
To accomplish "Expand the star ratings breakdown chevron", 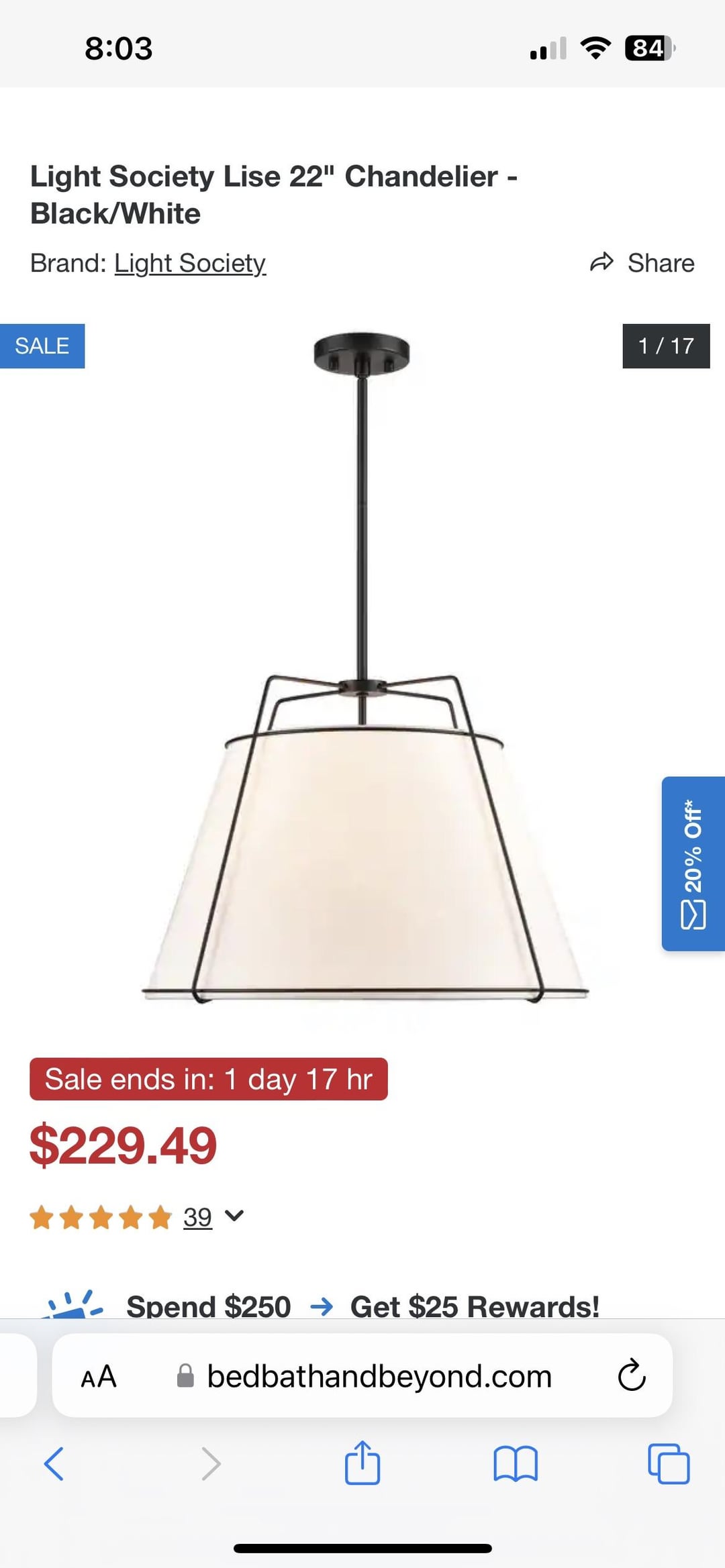I will pos(234,1215).
